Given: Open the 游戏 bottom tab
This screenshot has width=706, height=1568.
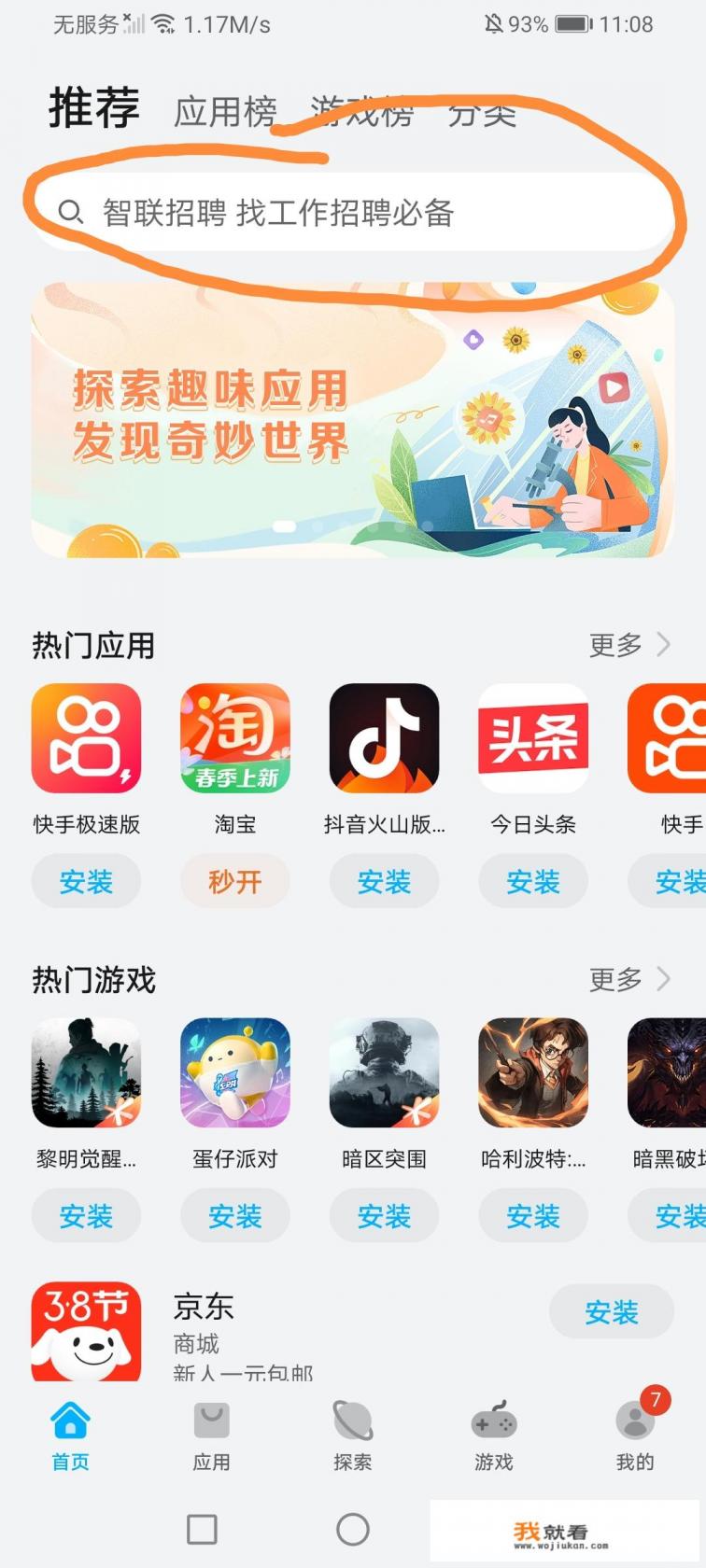Looking at the screenshot, I should click(x=493, y=1435).
